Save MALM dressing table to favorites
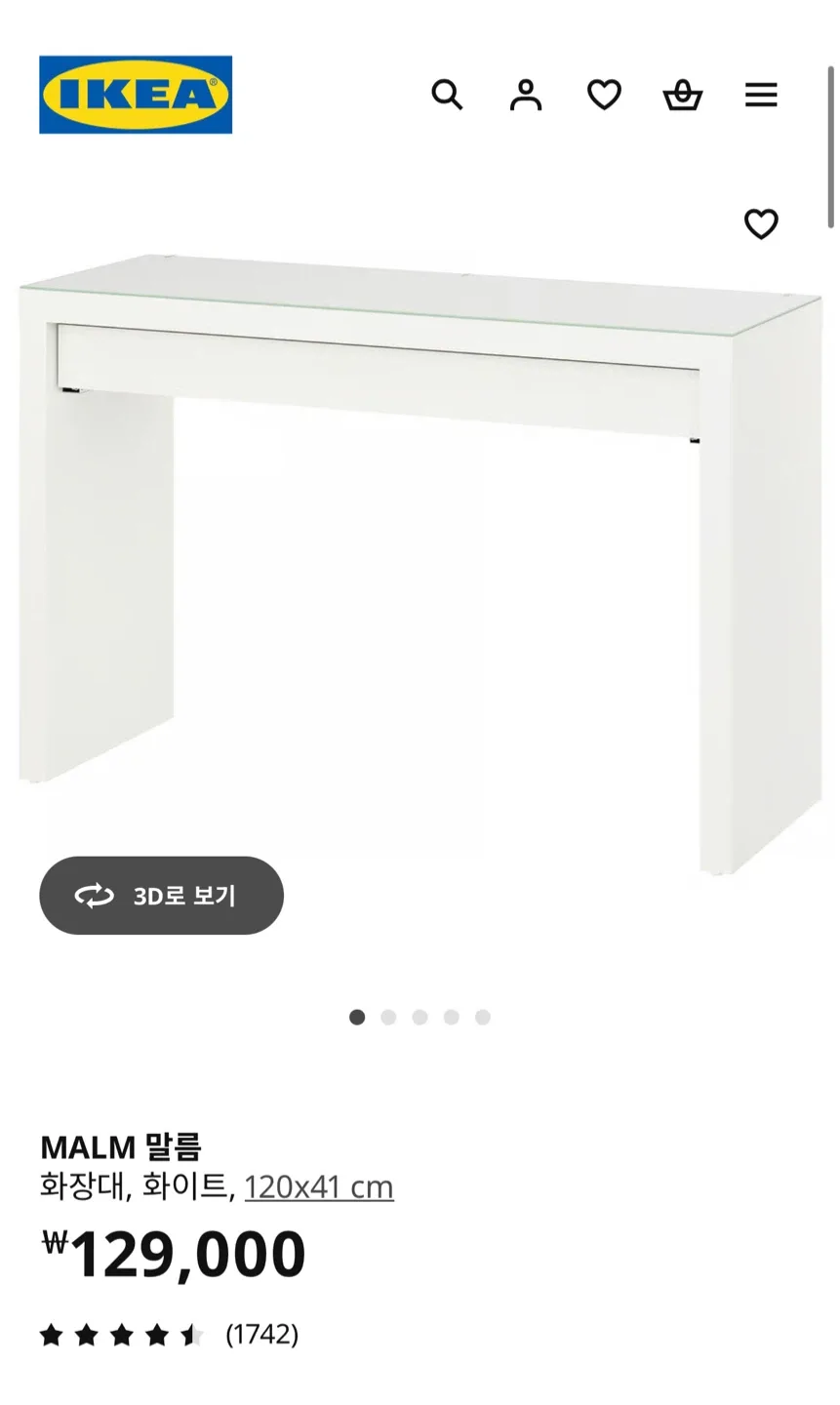Viewport: 840px width, 1405px height. click(x=761, y=223)
